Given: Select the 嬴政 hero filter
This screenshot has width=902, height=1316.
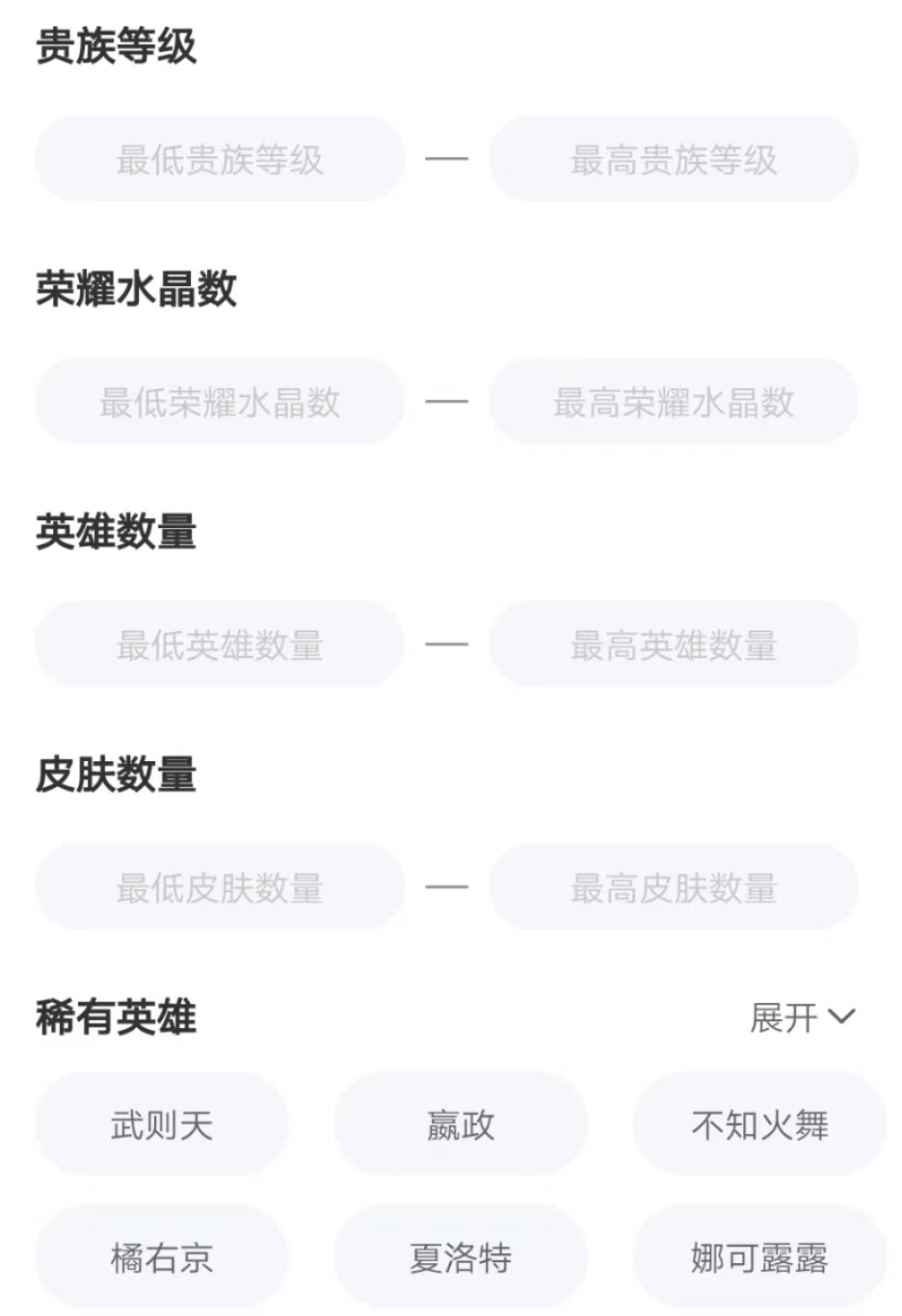Looking at the screenshot, I should pyautogui.click(x=460, y=1124).
